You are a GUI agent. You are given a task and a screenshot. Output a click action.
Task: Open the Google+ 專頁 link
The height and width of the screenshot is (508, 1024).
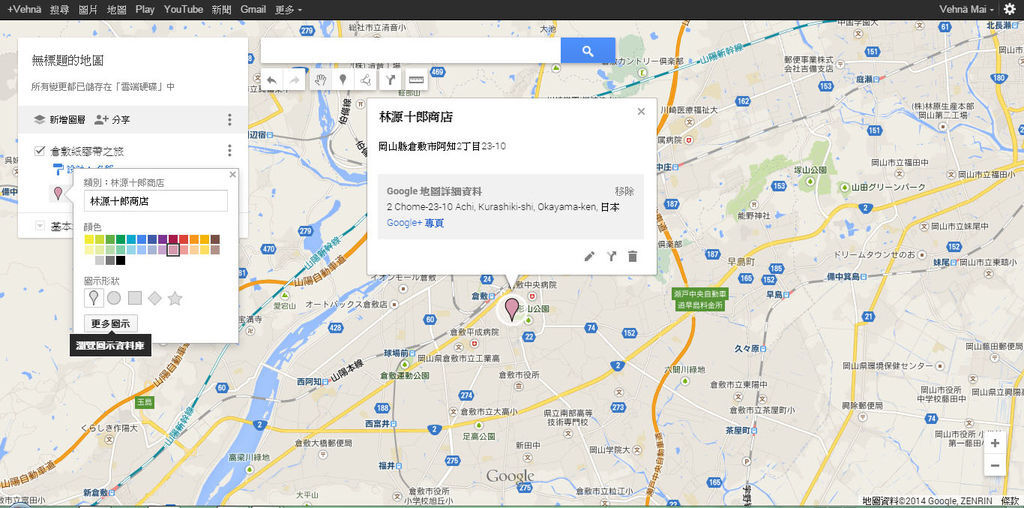click(415, 222)
